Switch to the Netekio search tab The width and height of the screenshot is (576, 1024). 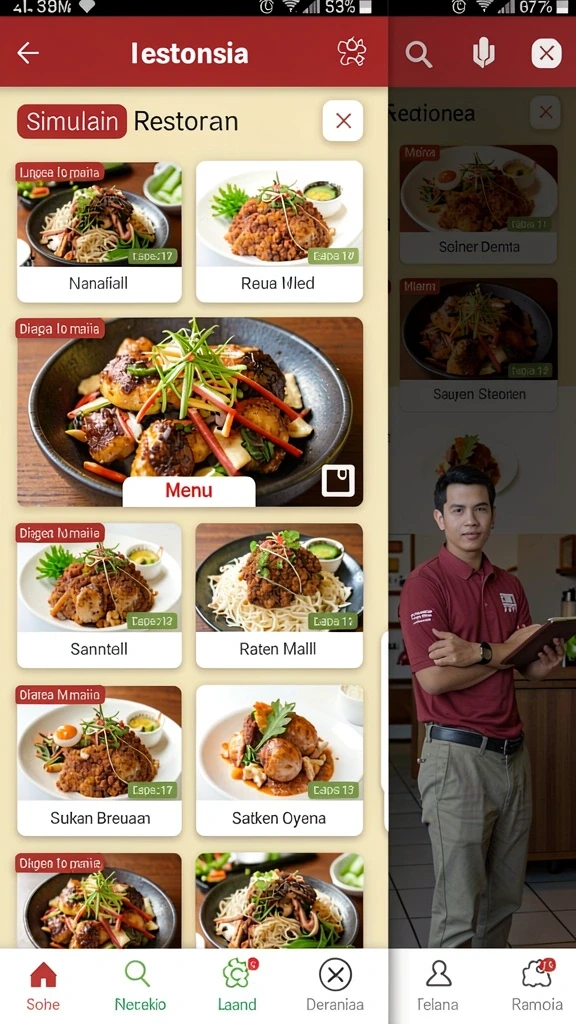(x=140, y=986)
